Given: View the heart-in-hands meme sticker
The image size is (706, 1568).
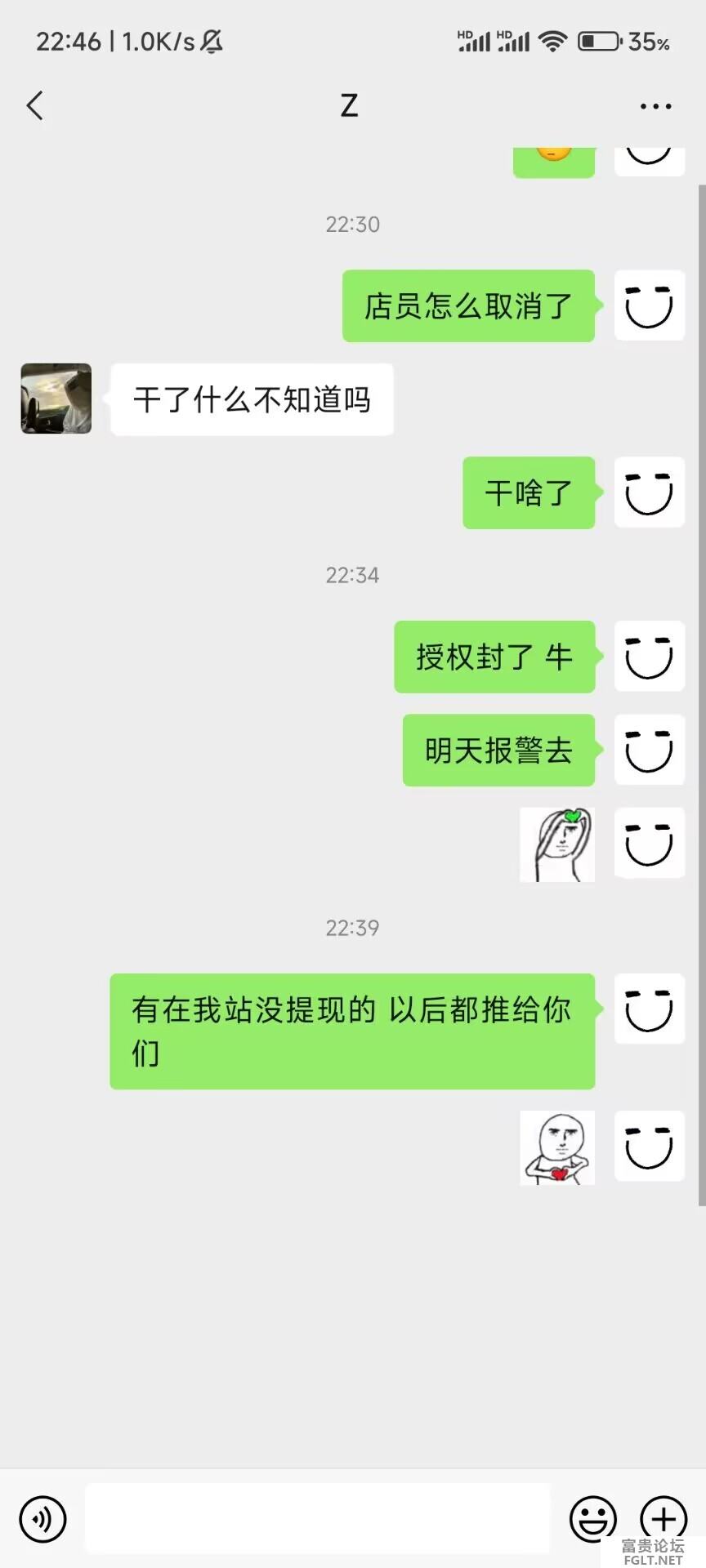Looking at the screenshot, I should pos(557,1147).
